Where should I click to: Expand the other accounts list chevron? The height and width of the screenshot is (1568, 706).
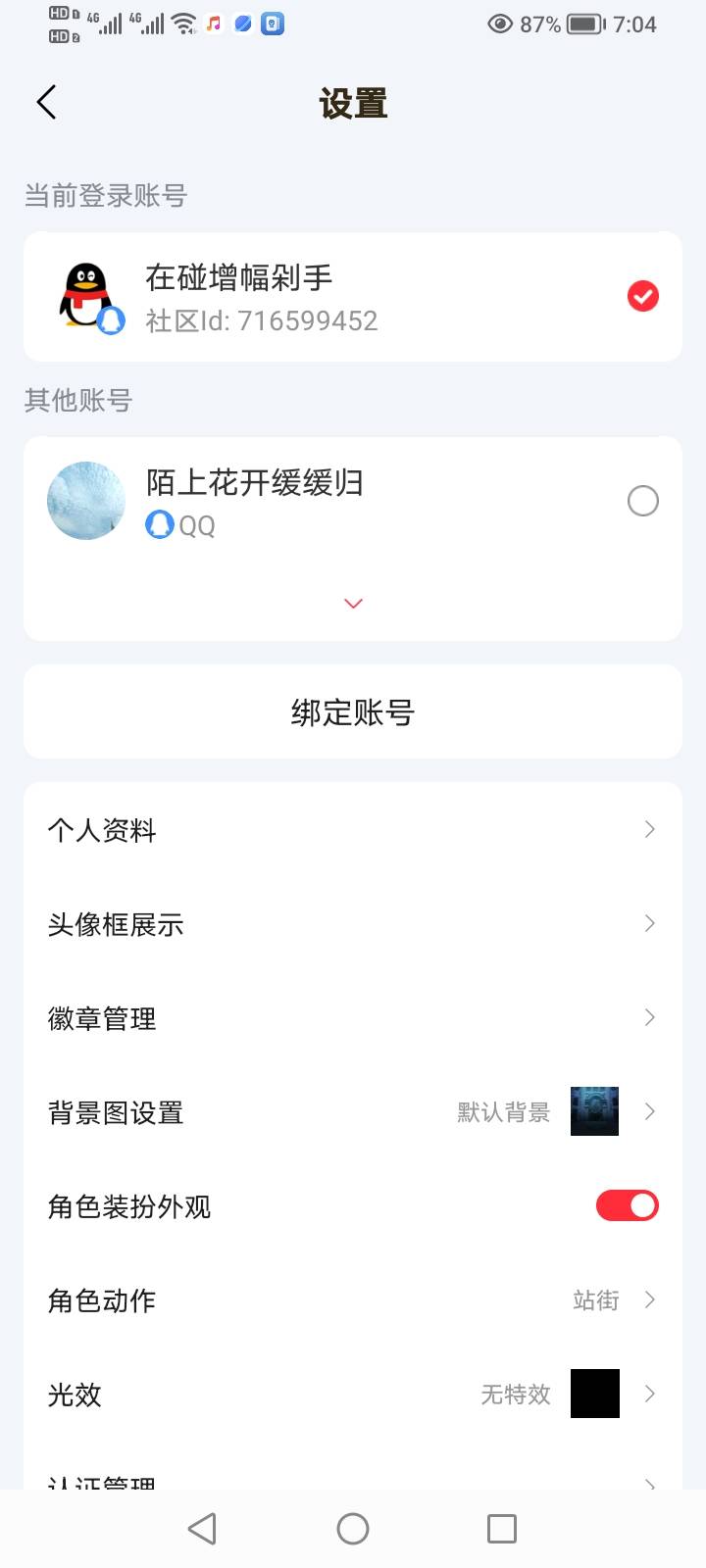(x=353, y=604)
